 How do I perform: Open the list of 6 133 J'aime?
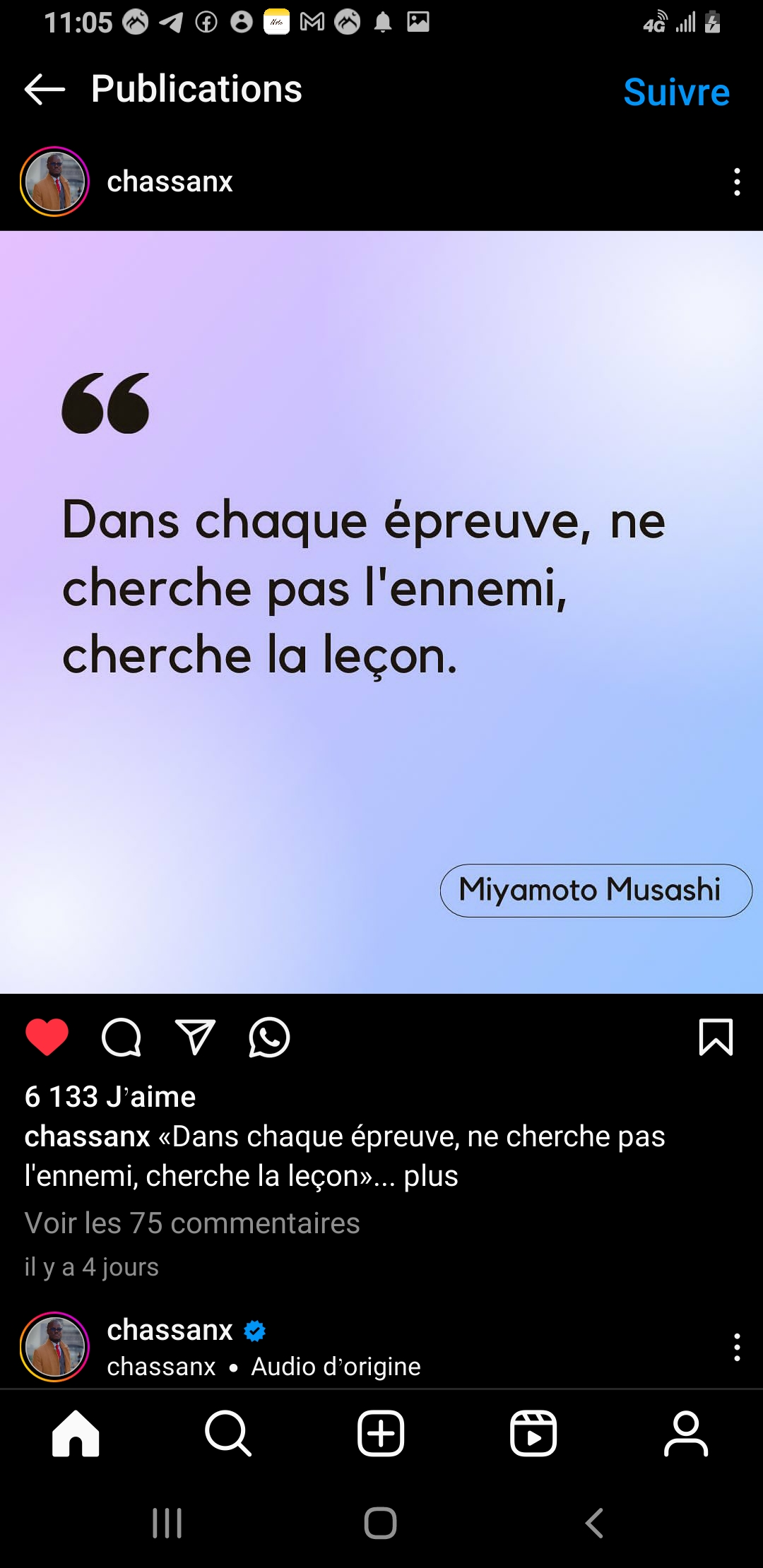110,1097
